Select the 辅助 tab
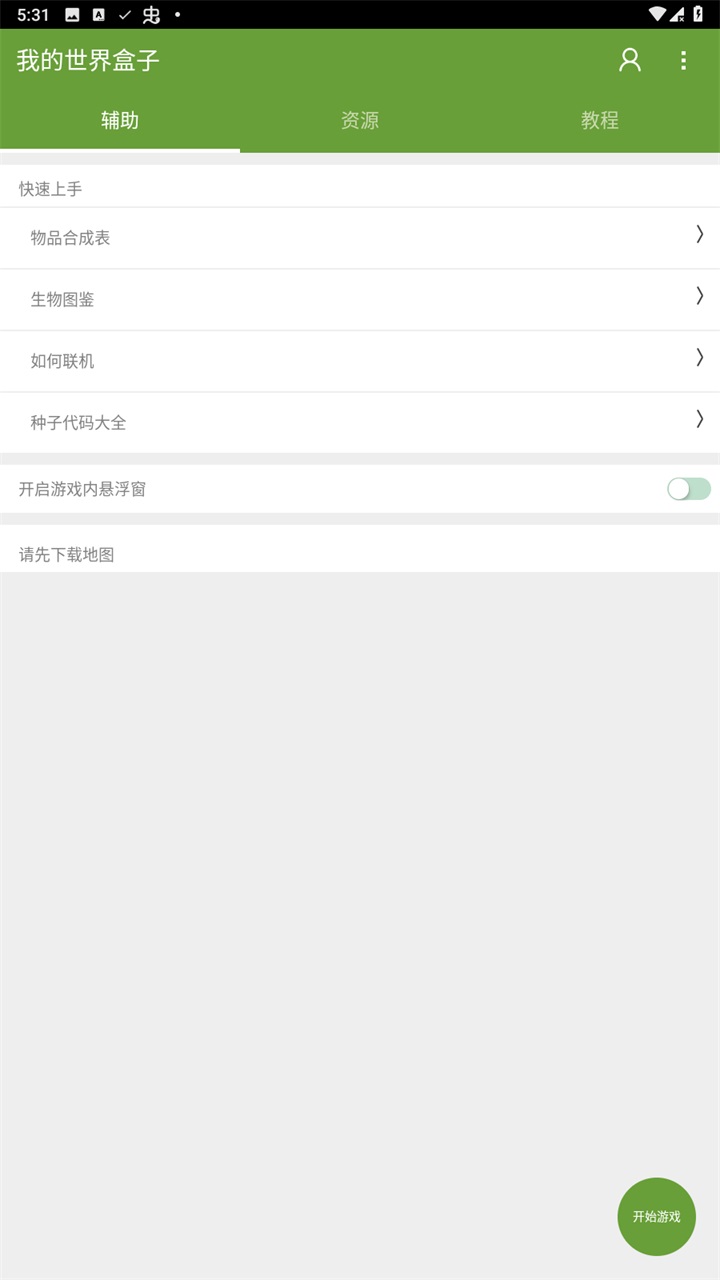720x1280 pixels. pyautogui.click(x=120, y=119)
